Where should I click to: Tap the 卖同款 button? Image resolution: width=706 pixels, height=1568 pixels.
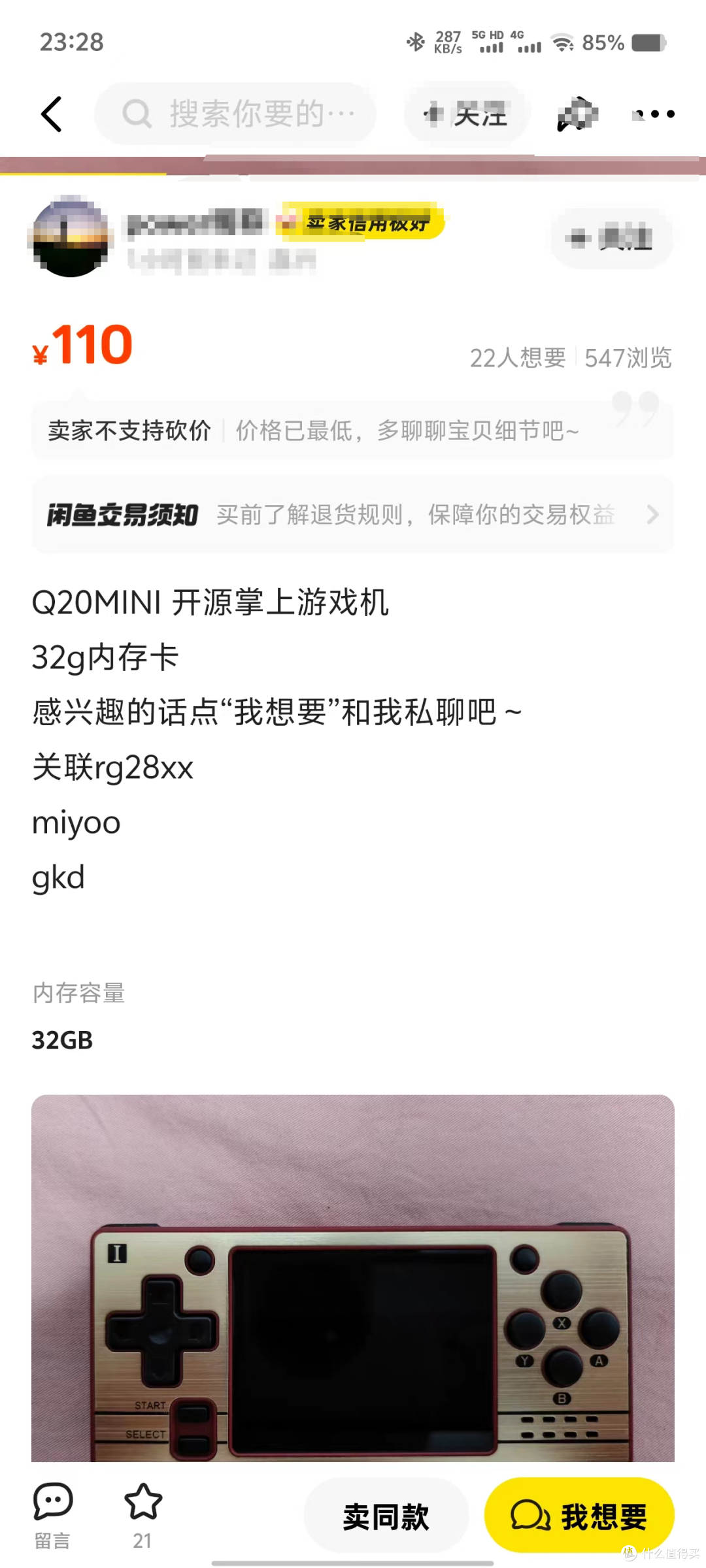pos(386,1517)
